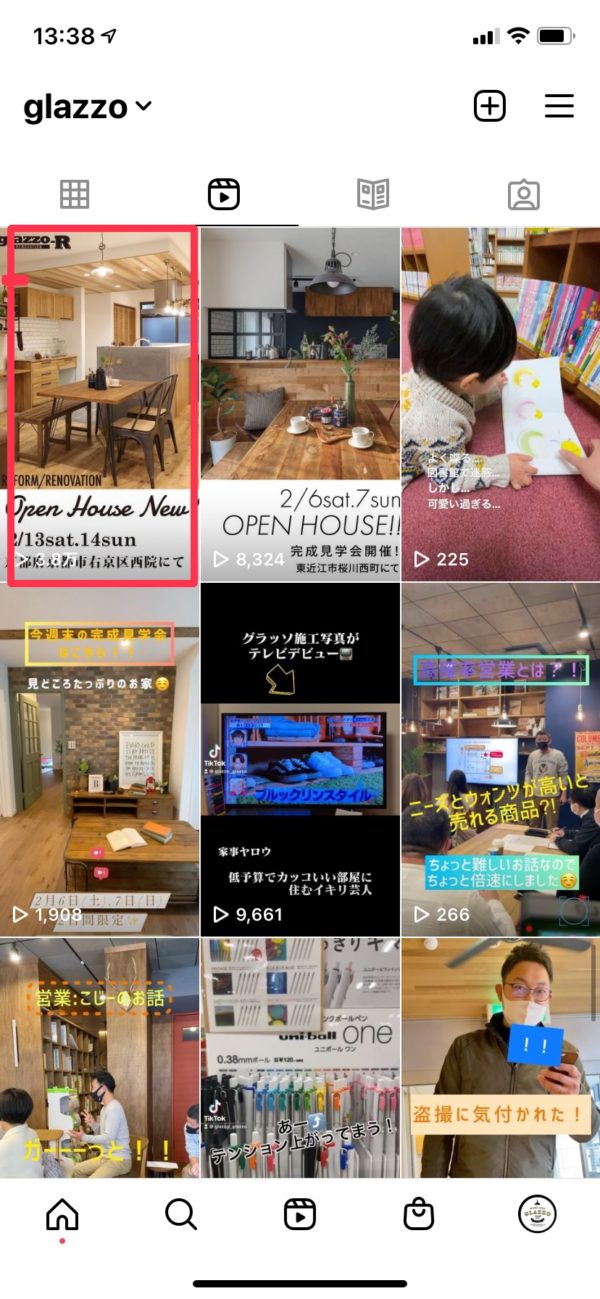The image size is (600, 1299).
Task: Open the reel with 266 views
Action: click(500, 760)
